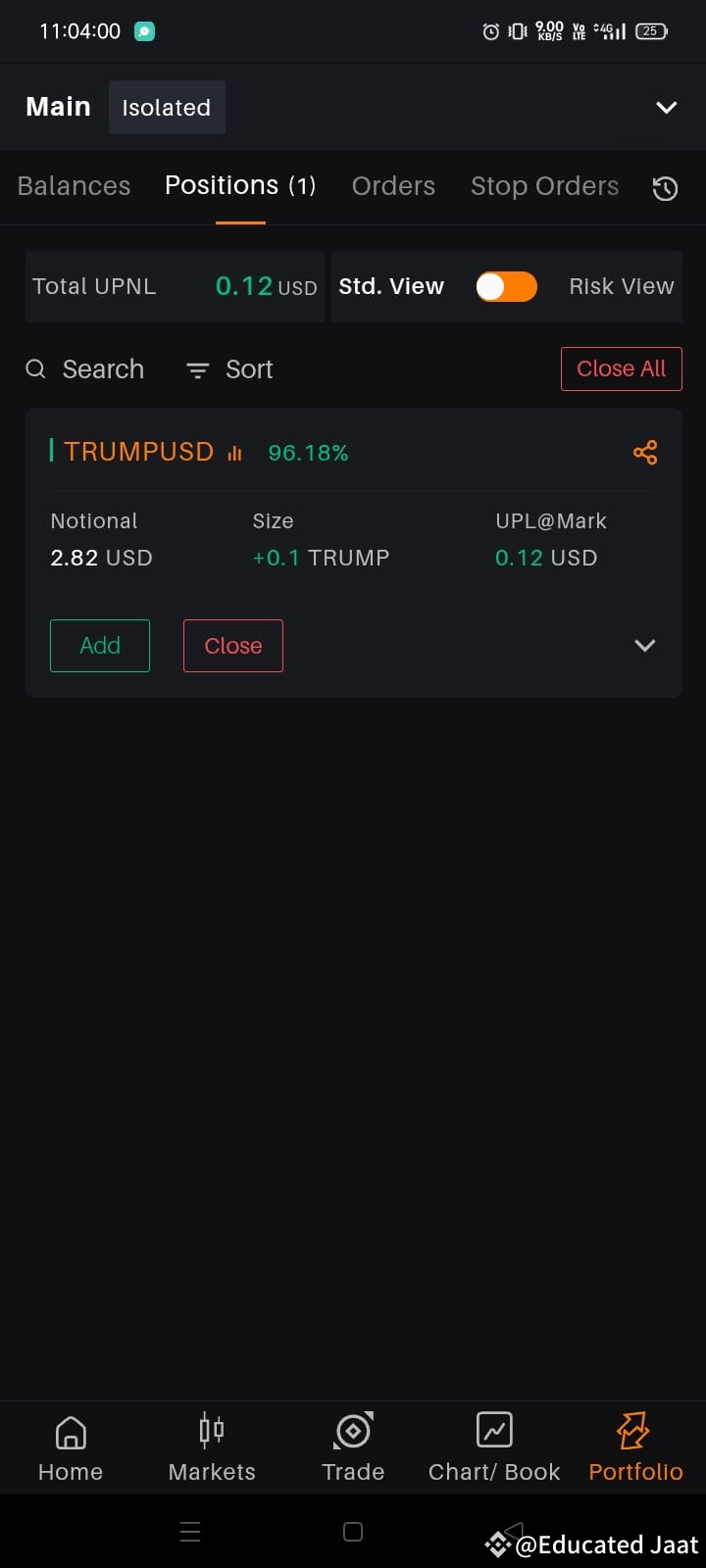Tap the Isolated margin mode chip
The image size is (706, 1568).
coord(167,107)
